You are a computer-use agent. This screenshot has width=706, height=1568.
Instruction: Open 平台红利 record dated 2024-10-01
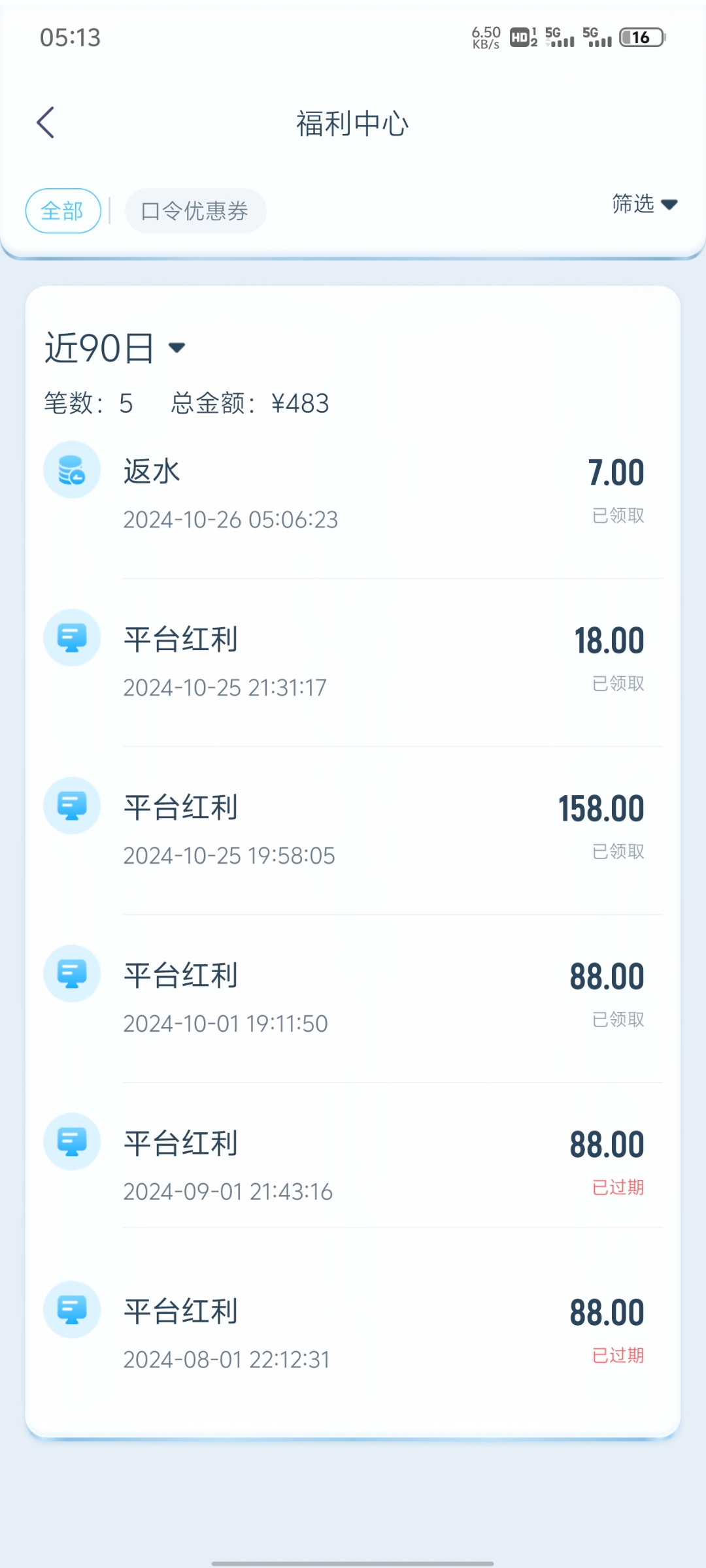pos(353,998)
